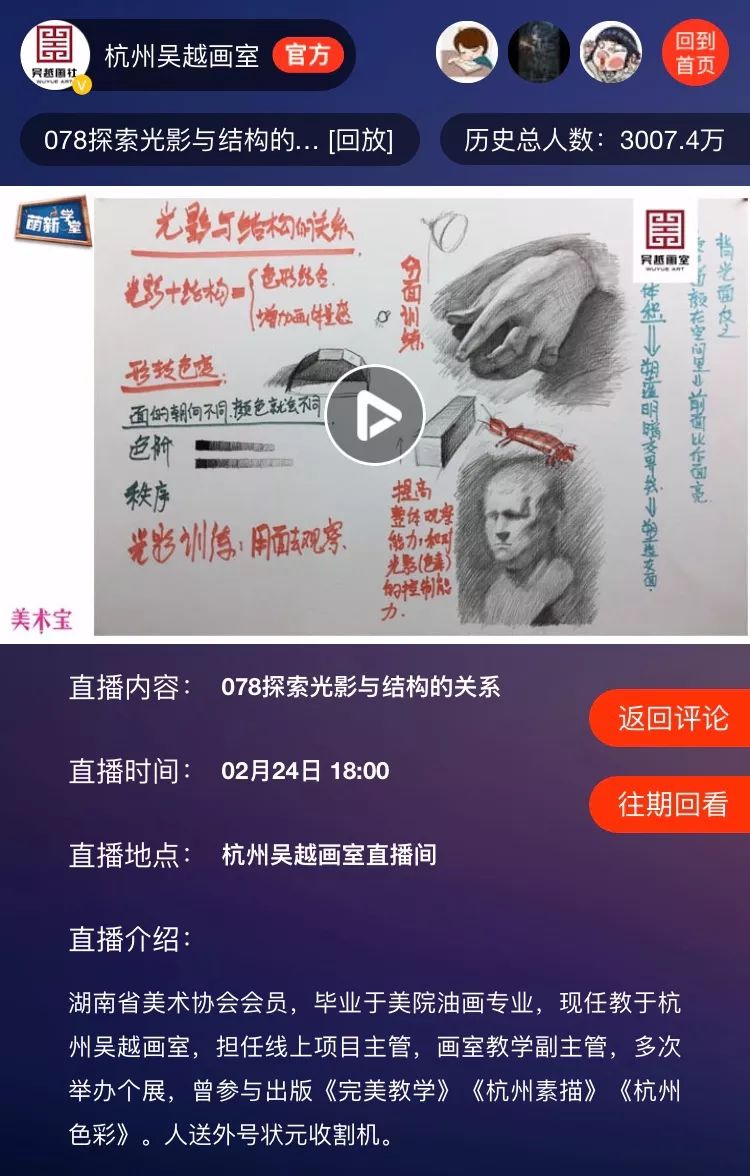Tap the second viewer avatar
This screenshot has width=750, height=1176.
(539, 53)
